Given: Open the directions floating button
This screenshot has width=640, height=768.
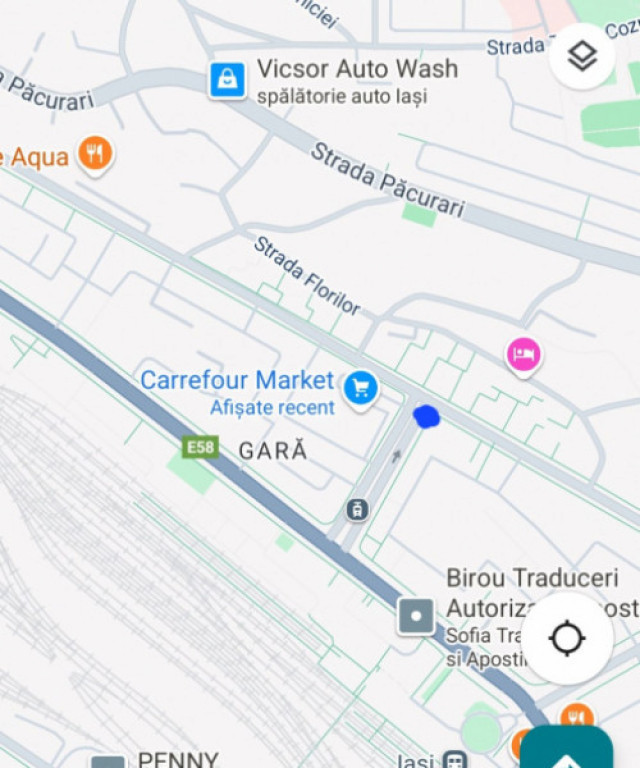Looking at the screenshot, I should (x=567, y=750).
